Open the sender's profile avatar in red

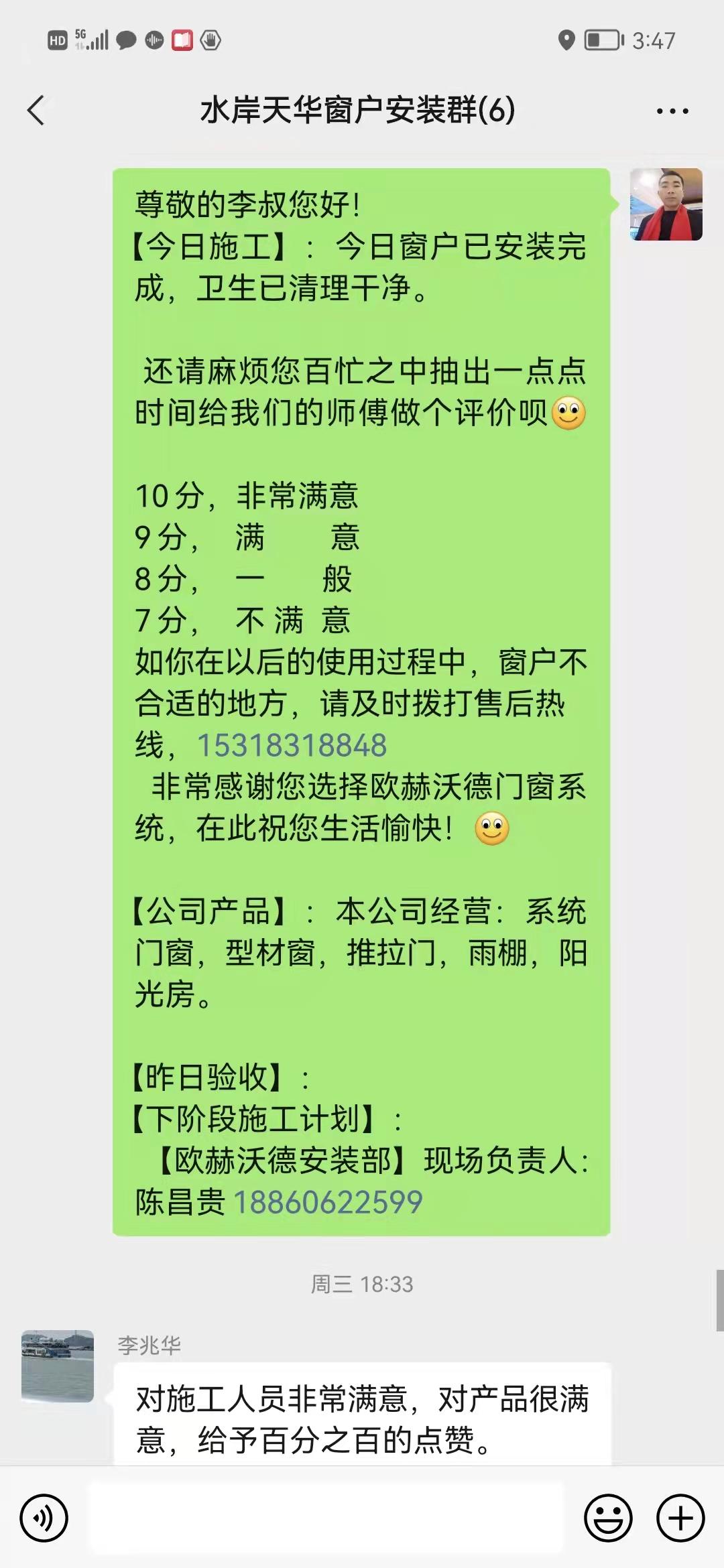(666, 204)
